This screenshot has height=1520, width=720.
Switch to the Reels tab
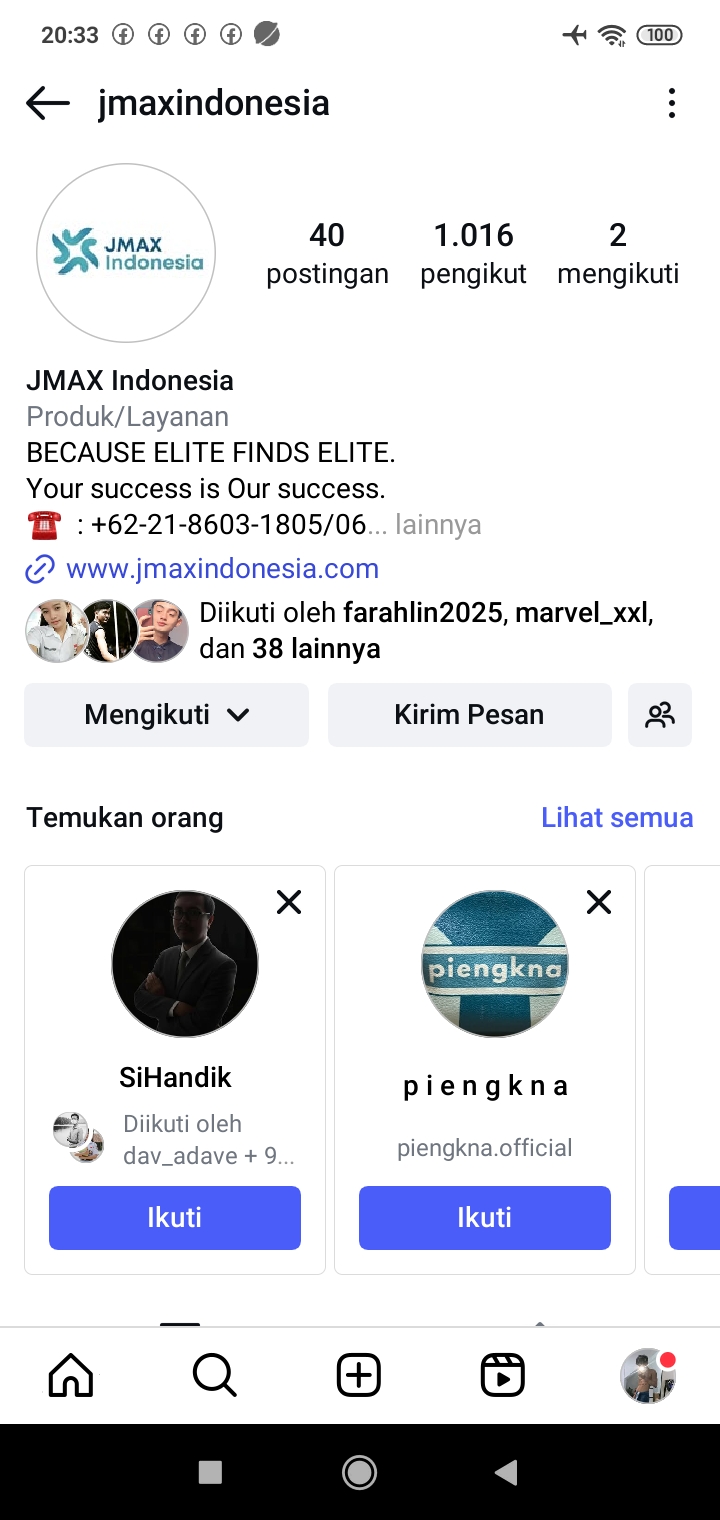503,1376
